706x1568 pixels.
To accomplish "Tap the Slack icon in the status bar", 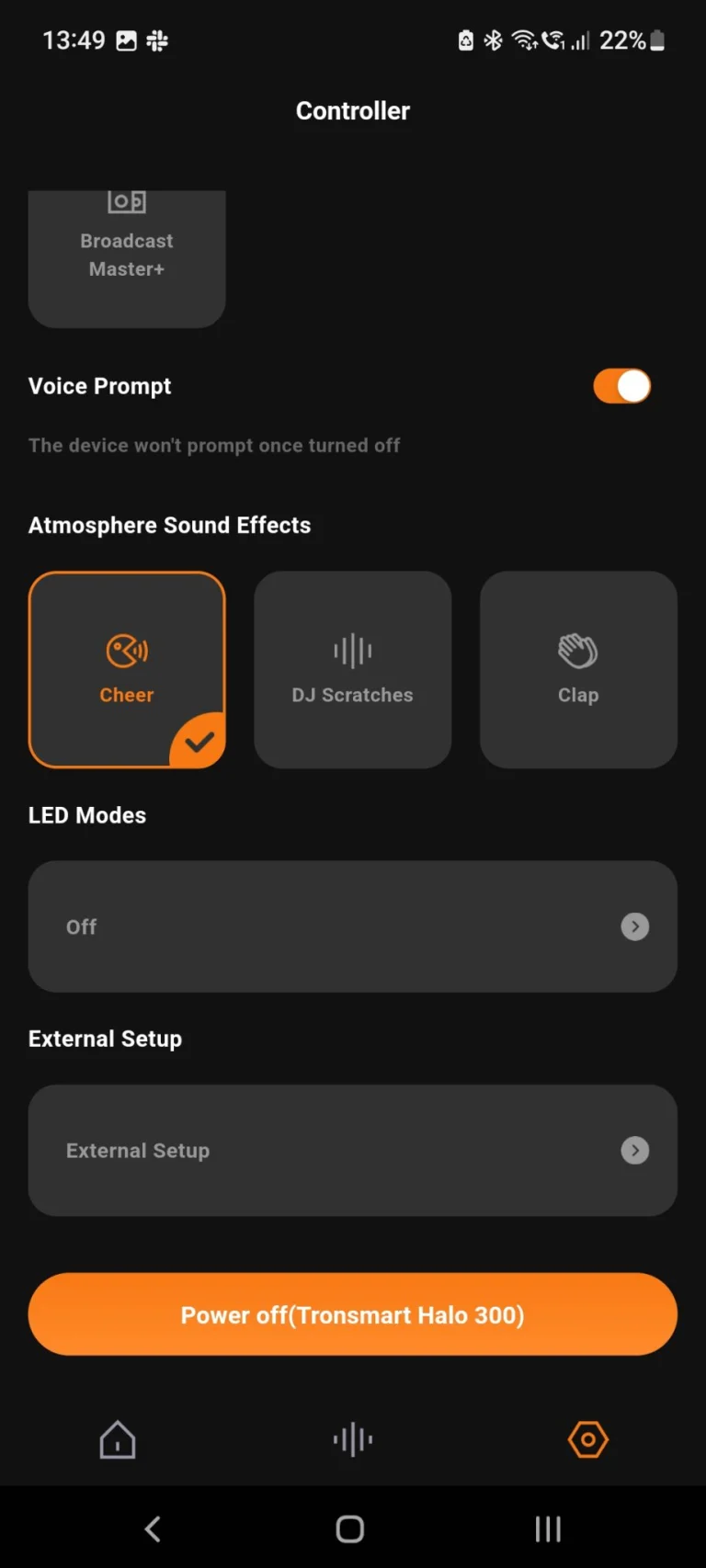I will coord(156,40).
